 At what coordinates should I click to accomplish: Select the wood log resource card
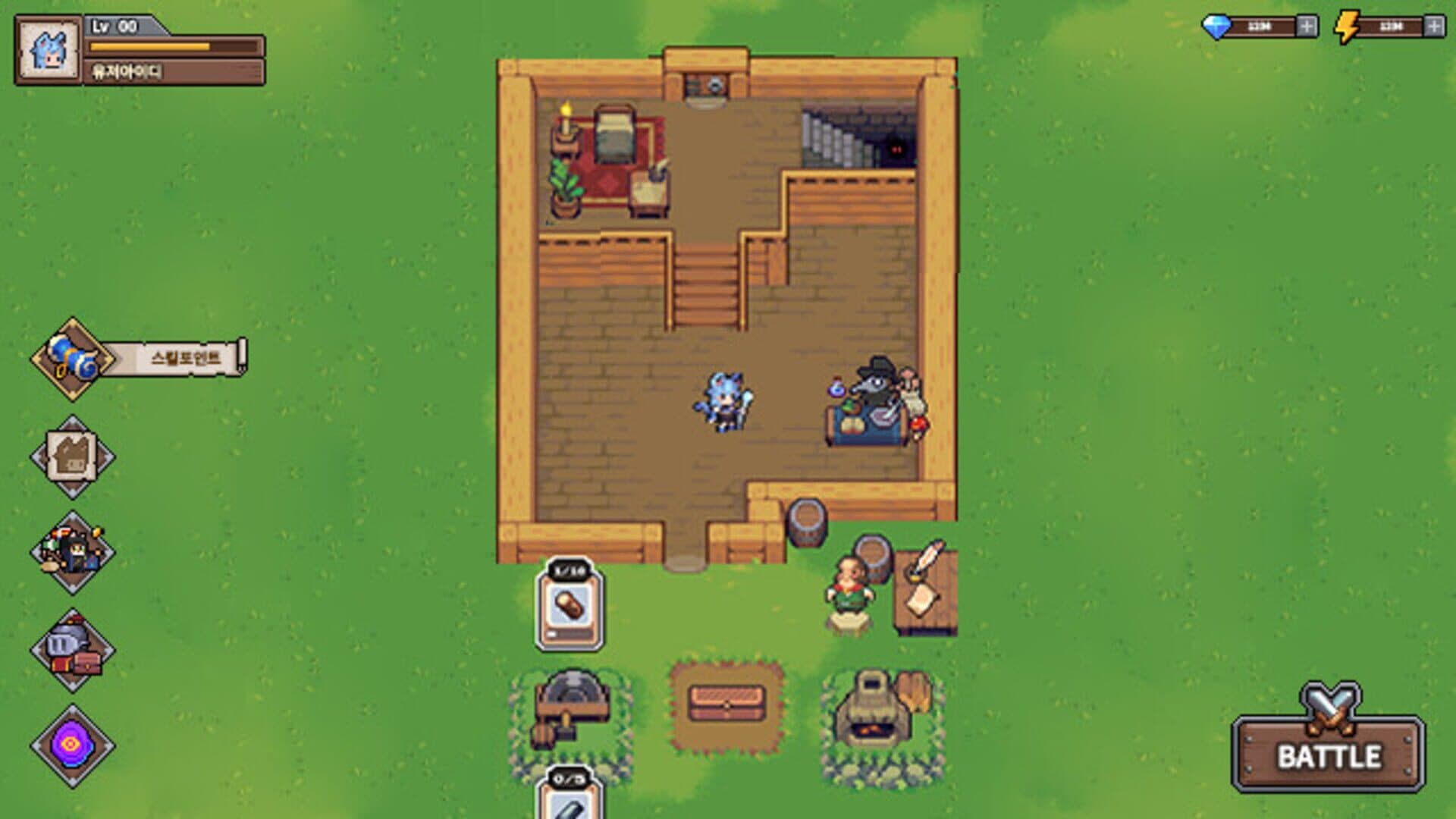coord(570,607)
